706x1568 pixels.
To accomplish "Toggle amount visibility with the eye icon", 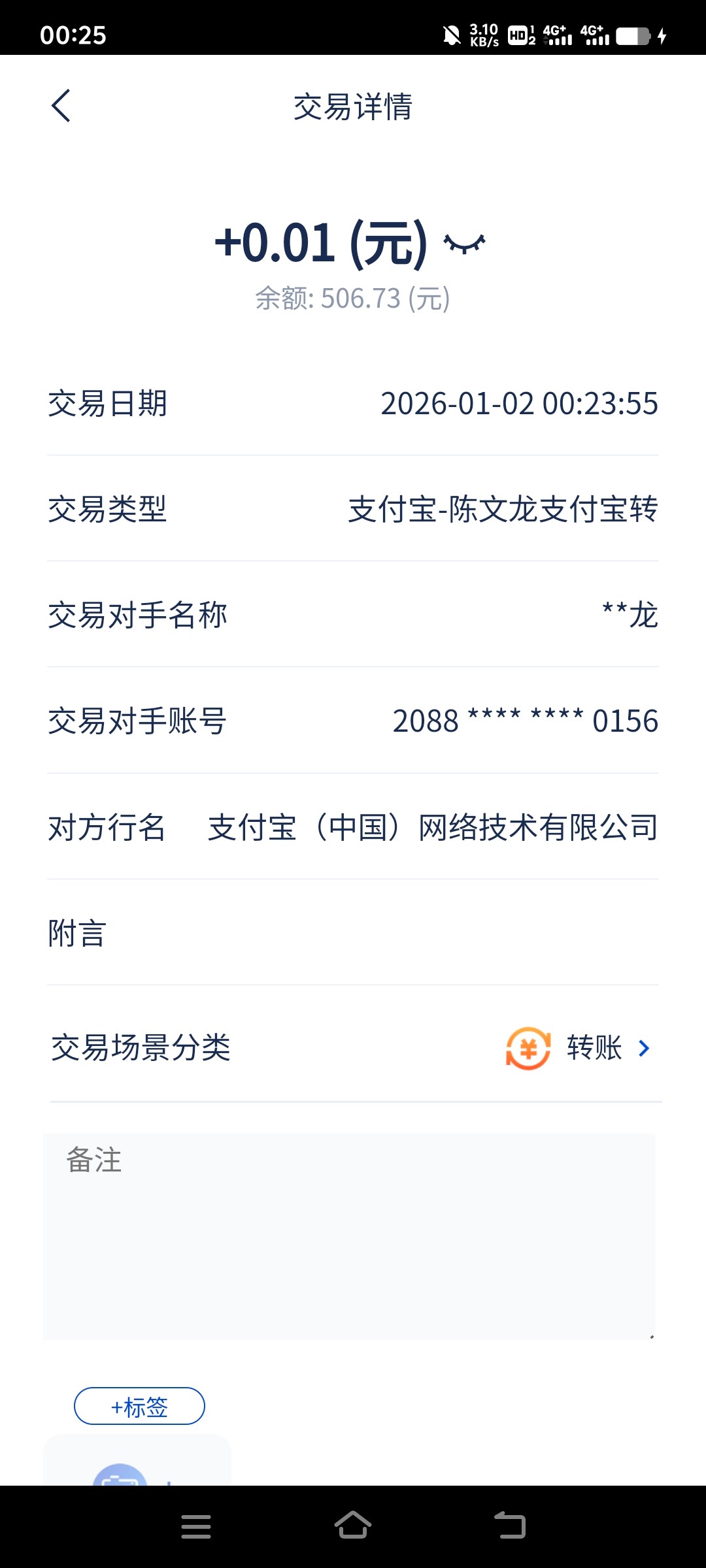I will tap(464, 244).
